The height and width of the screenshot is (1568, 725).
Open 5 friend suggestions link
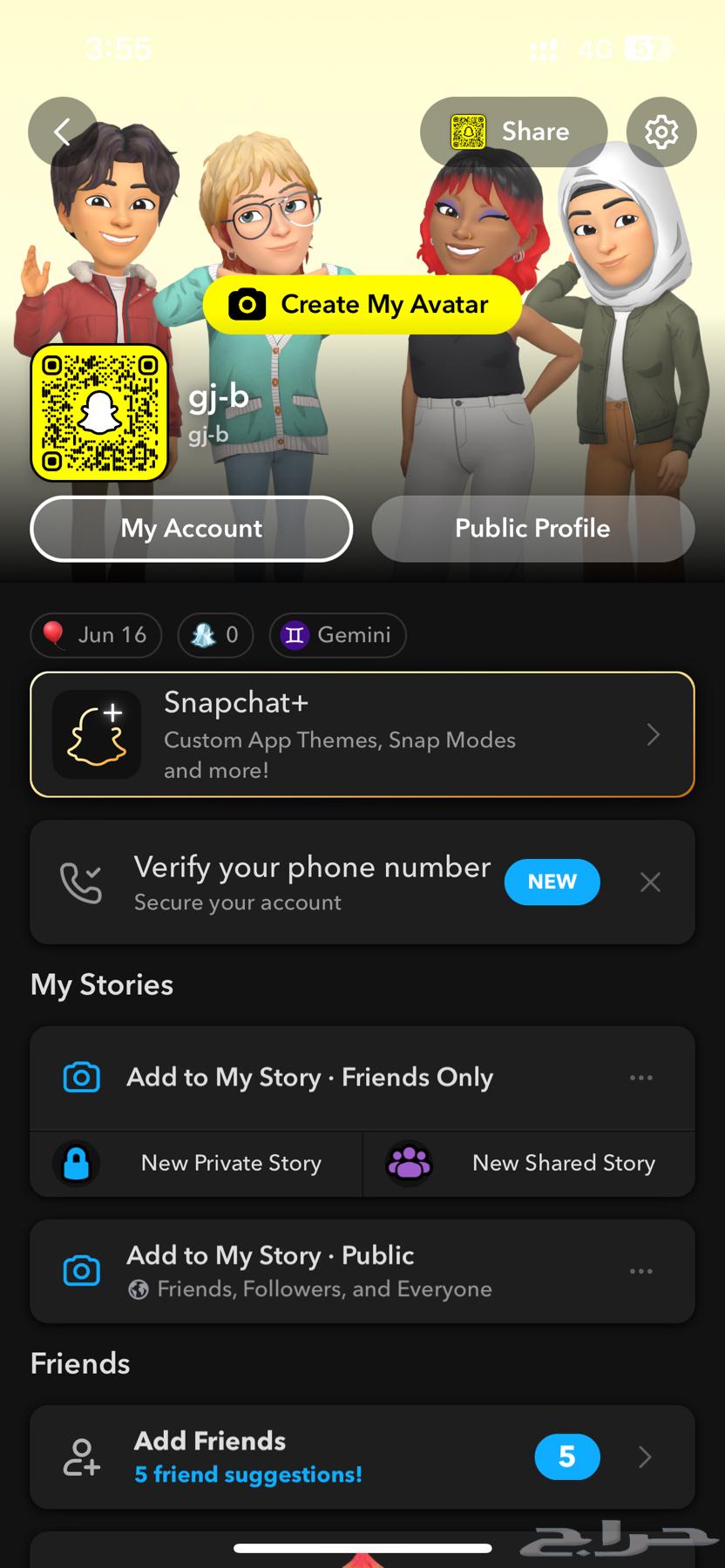[248, 1474]
